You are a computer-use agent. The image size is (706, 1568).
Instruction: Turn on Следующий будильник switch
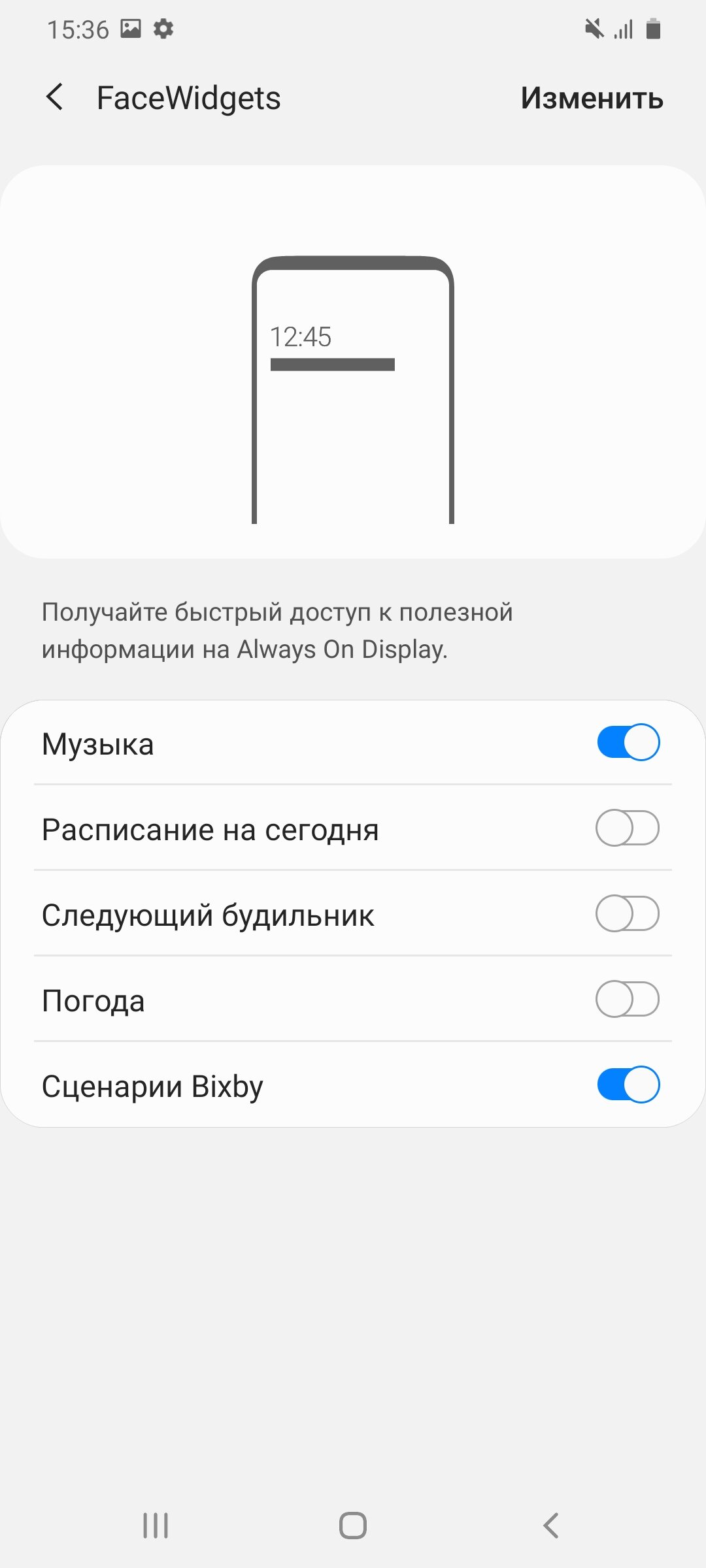click(x=628, y=913)
